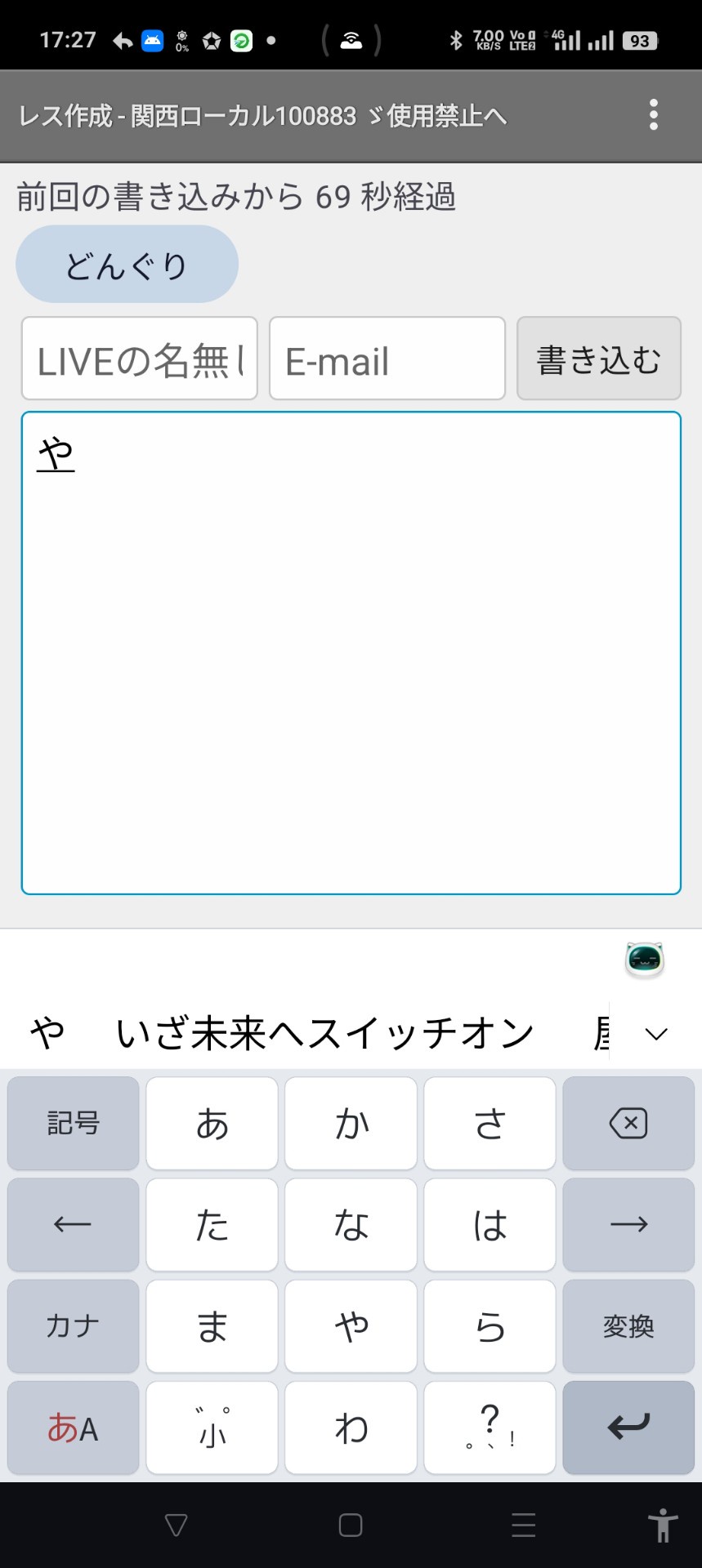Choose the や suggestion in the candidate bar
The image size is (702, 1568).
tap(47, 1034)
